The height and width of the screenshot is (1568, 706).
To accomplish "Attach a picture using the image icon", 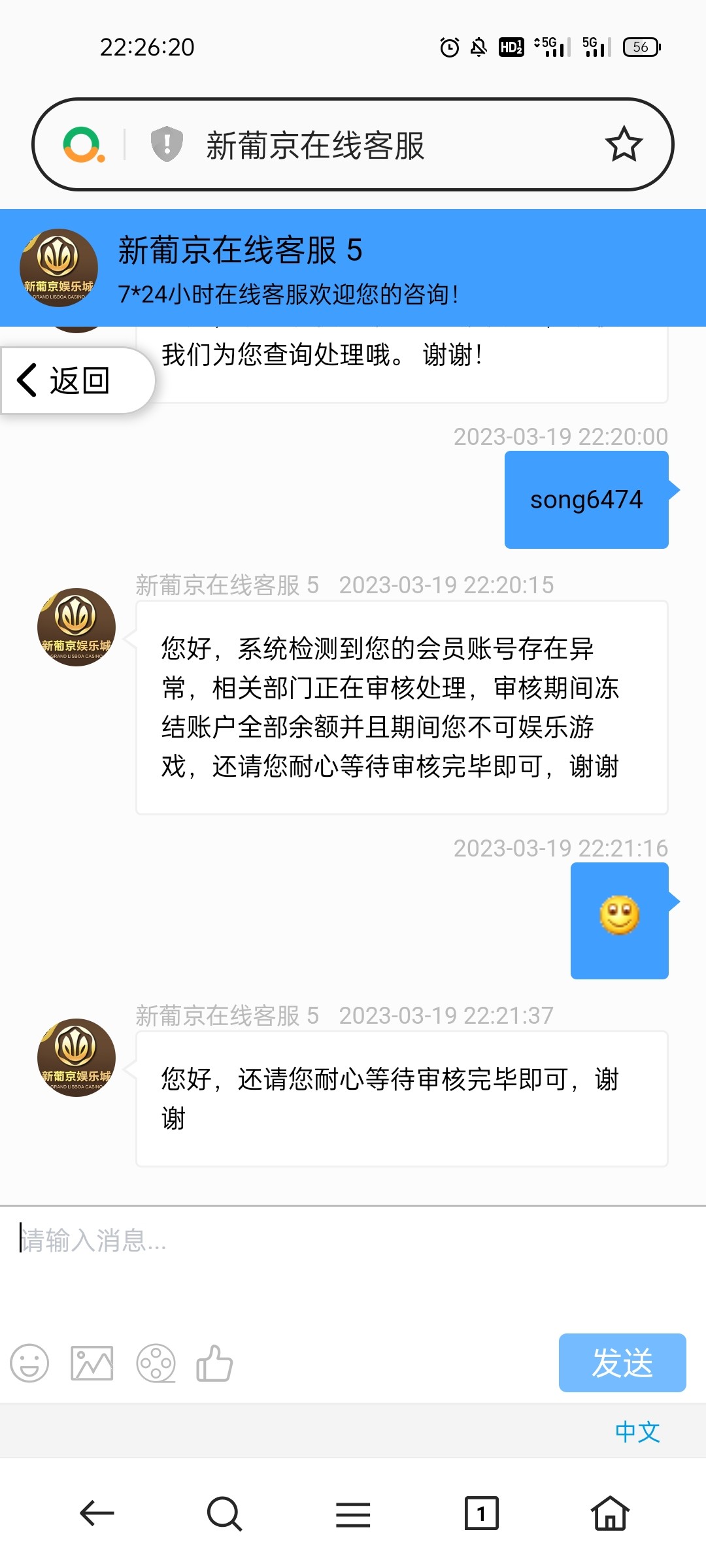I will 92,1364.
